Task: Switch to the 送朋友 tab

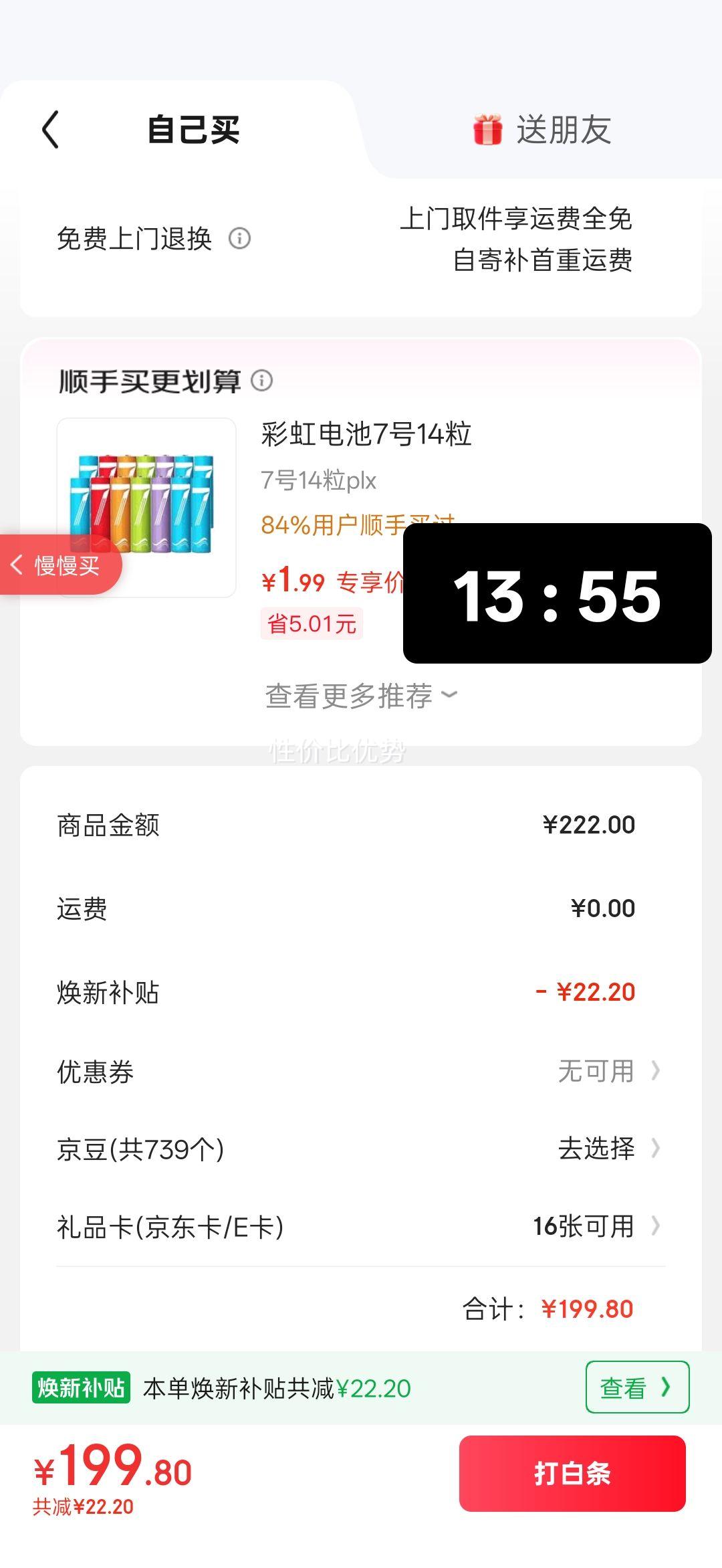Action: point(543,130)
